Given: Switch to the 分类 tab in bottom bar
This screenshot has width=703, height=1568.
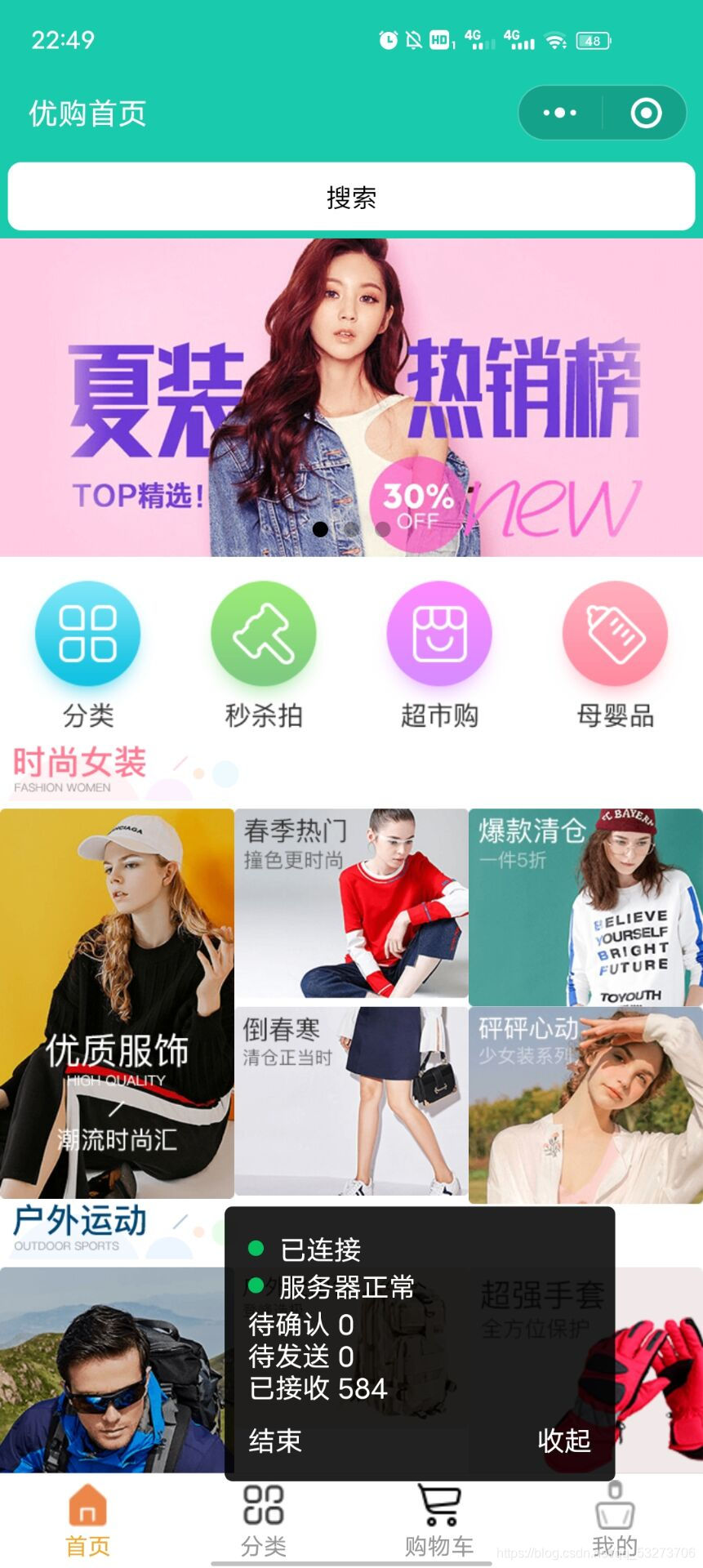Looking at the screenshot, I should pyautogui.click(x=263, y=1520).
